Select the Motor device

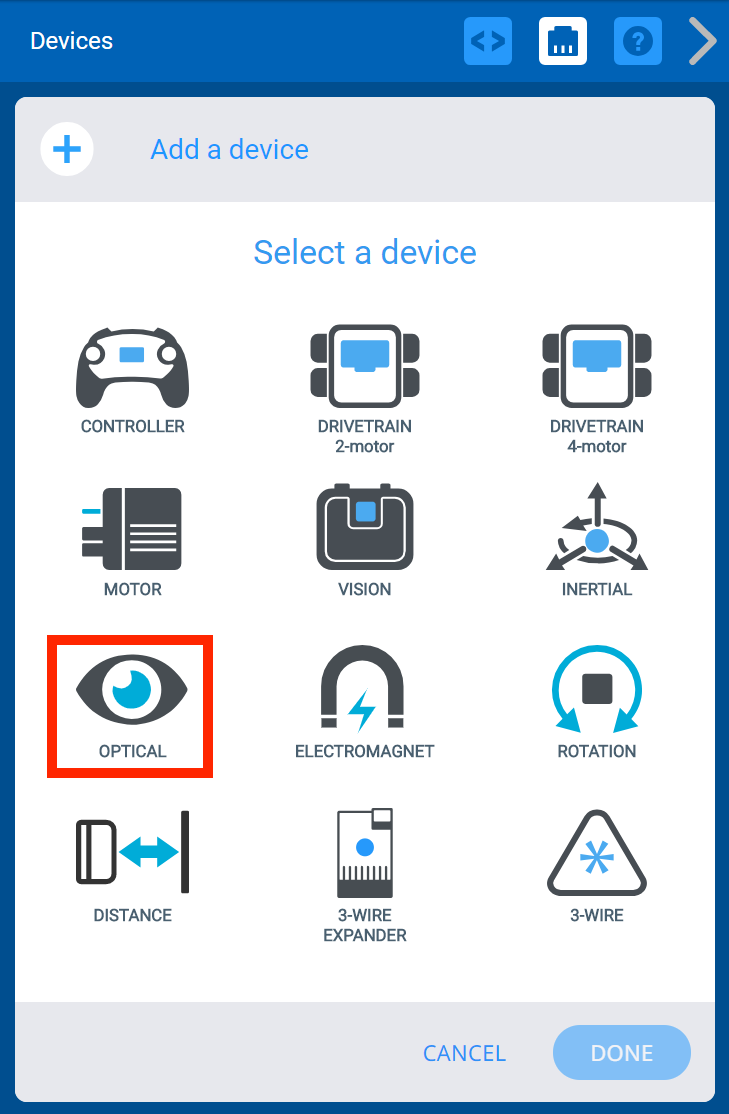(132, 541)
